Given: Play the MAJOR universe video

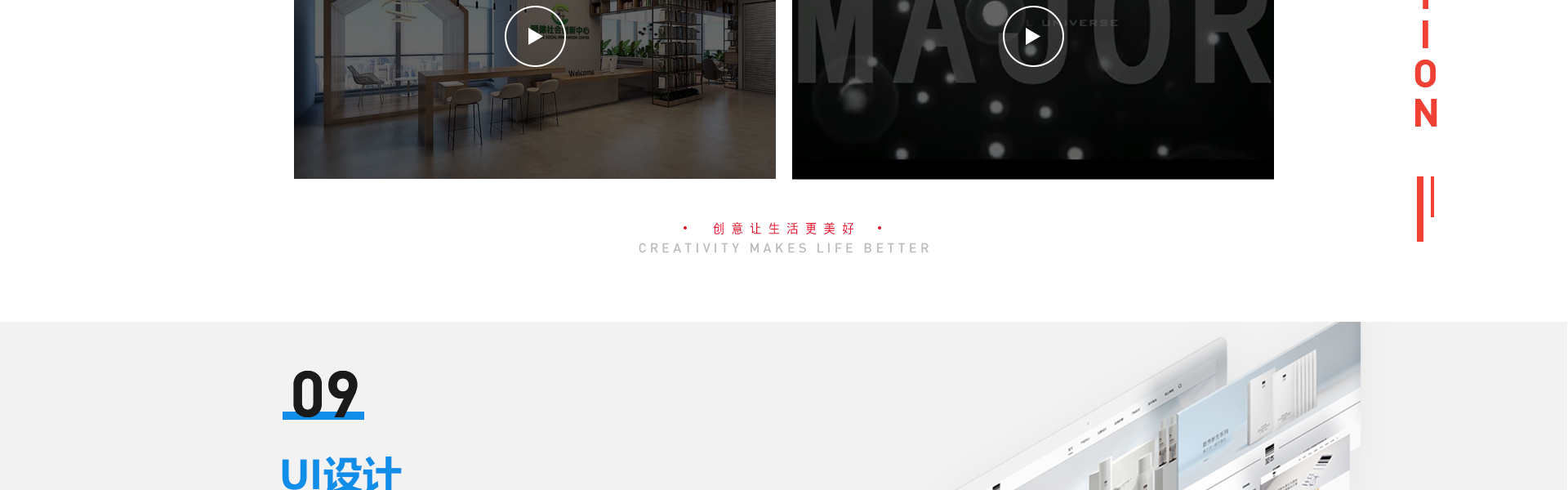Looking at the screenshot, I should [x=1033, y=36].
